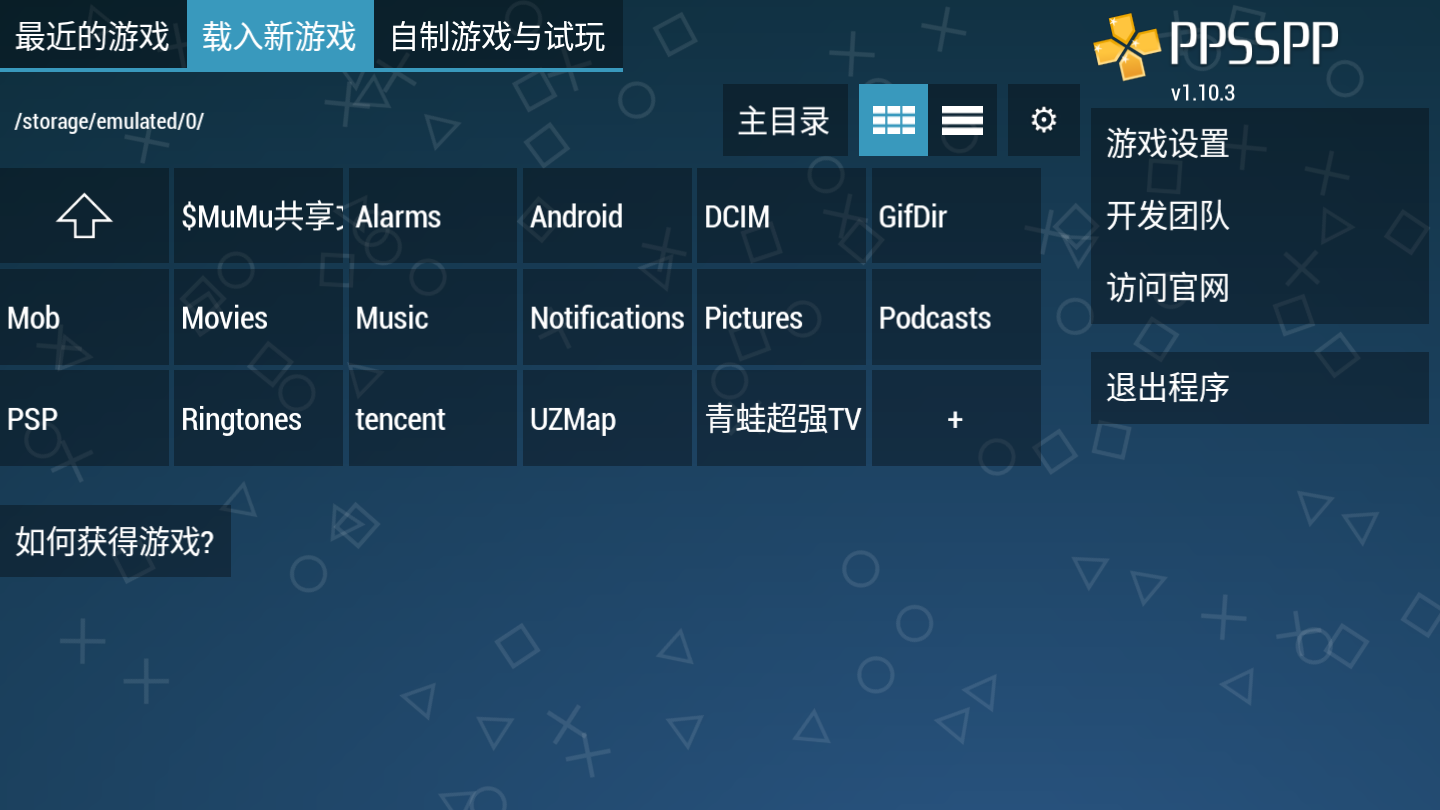Exit the app with 退出程序
Viewport: 1440px width, 810px height.
point(1258,387)
